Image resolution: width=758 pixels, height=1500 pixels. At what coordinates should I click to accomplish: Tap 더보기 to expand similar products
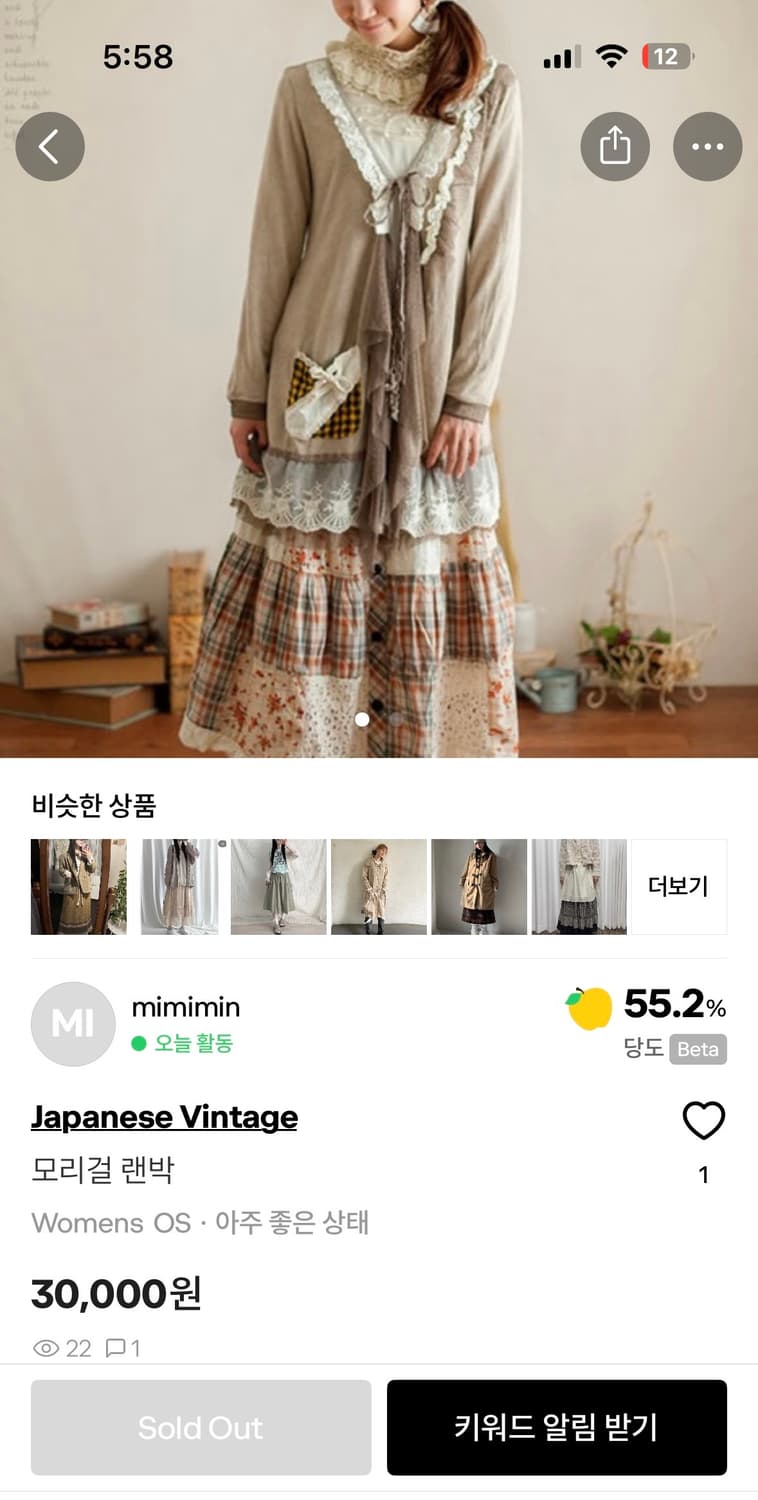679,886
